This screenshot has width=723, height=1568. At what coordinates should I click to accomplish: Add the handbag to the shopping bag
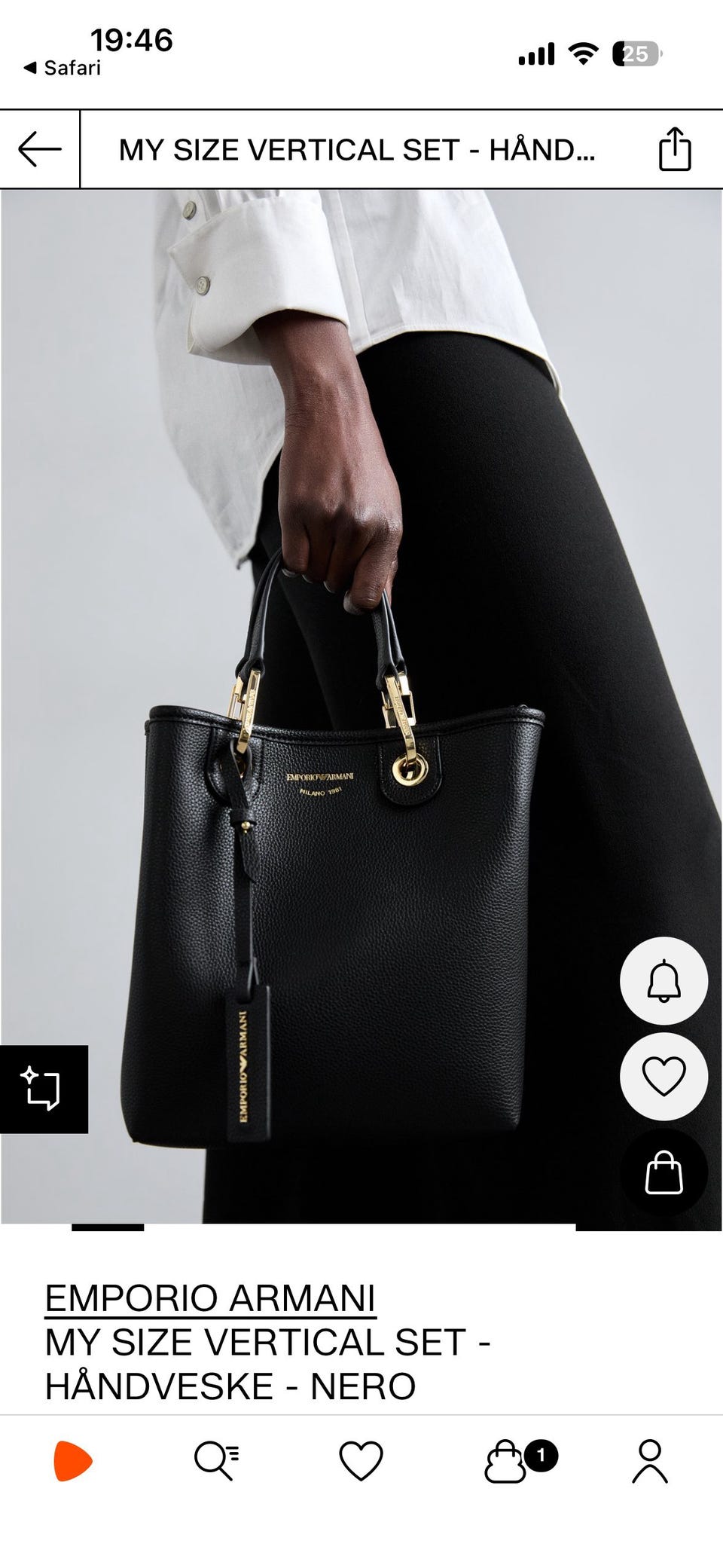tap(664, 1172)
